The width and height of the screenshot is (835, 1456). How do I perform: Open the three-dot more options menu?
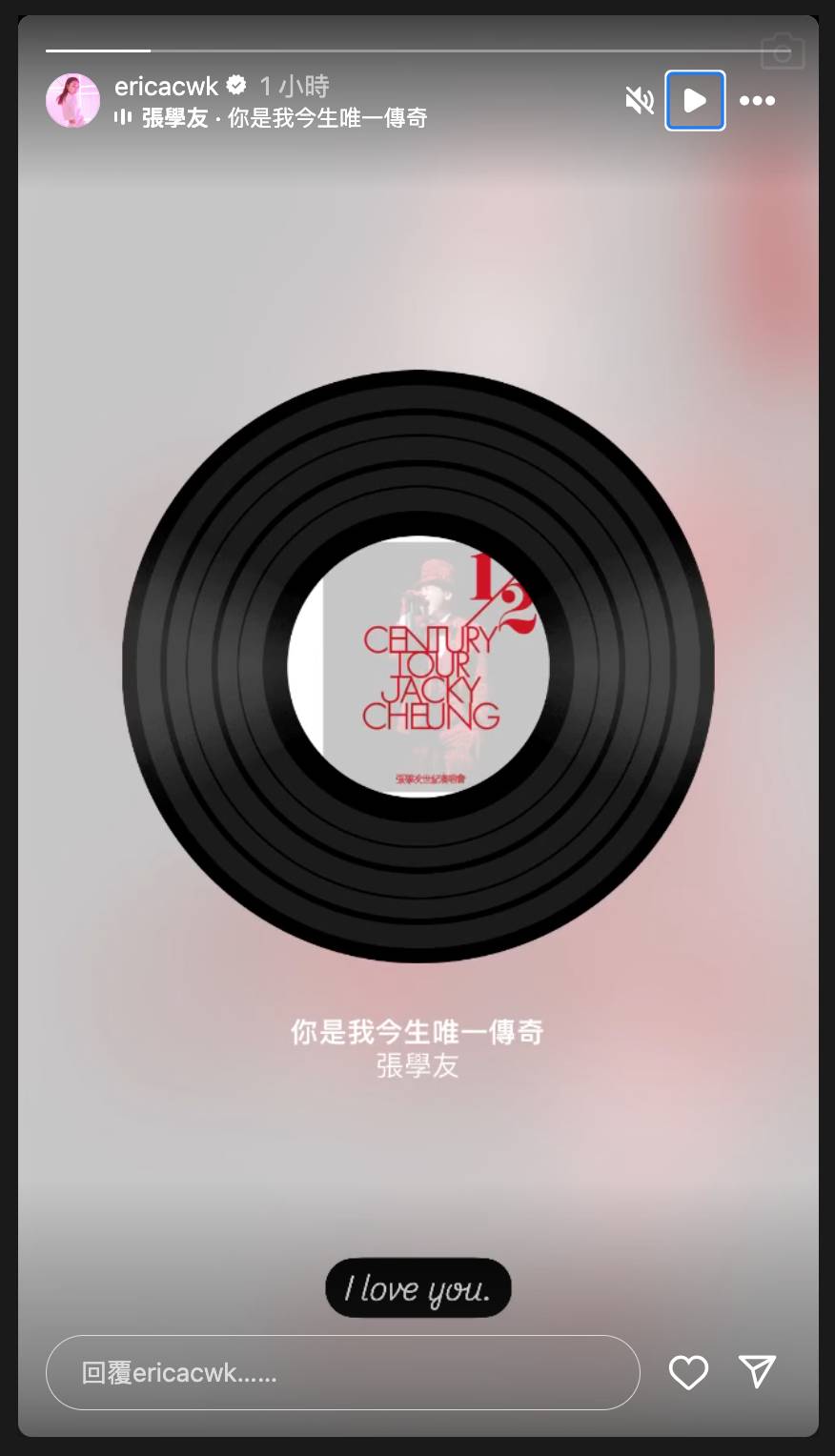click(x=757, y=100)
